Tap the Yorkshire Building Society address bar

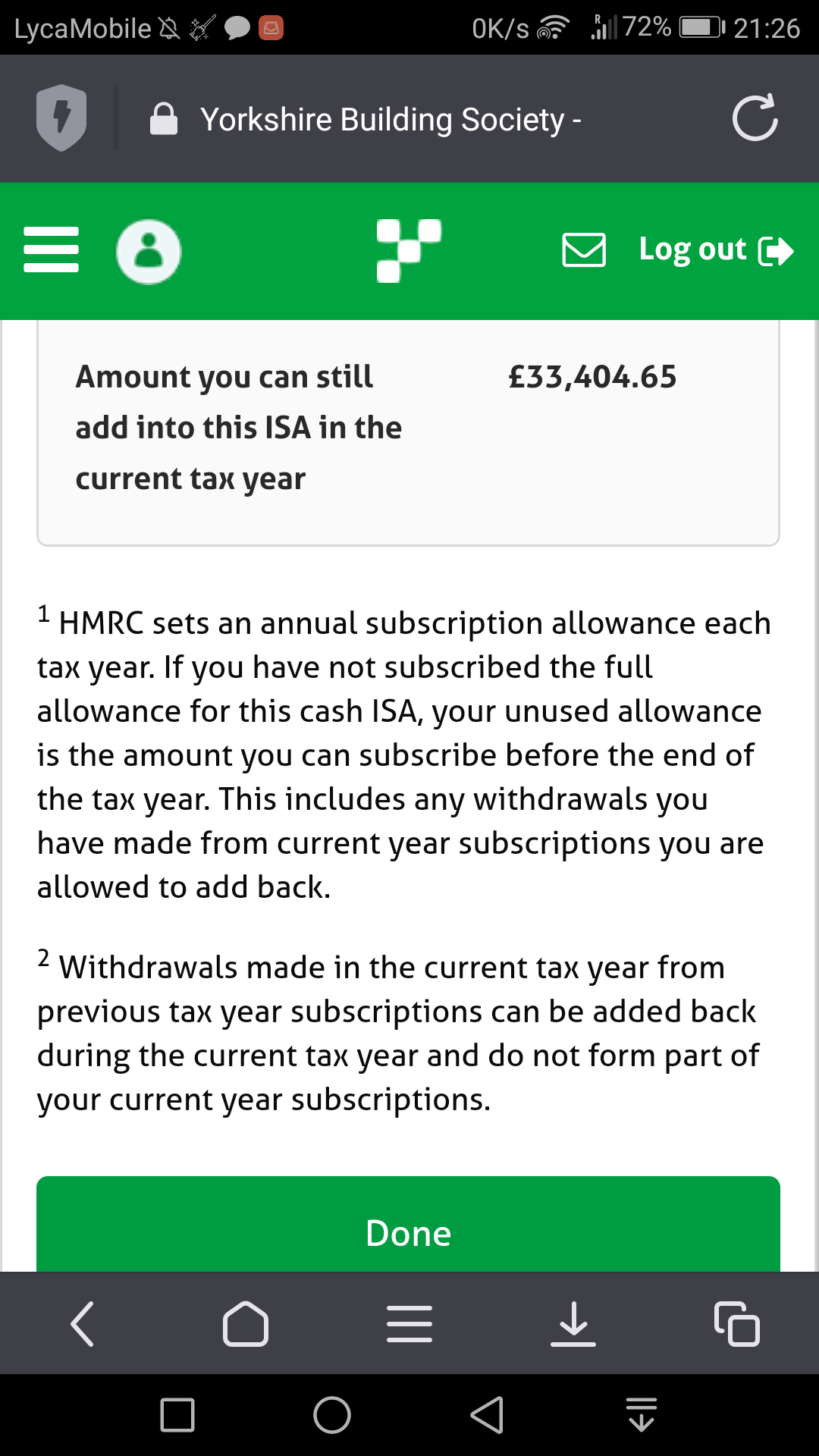[x=391, y=120]
